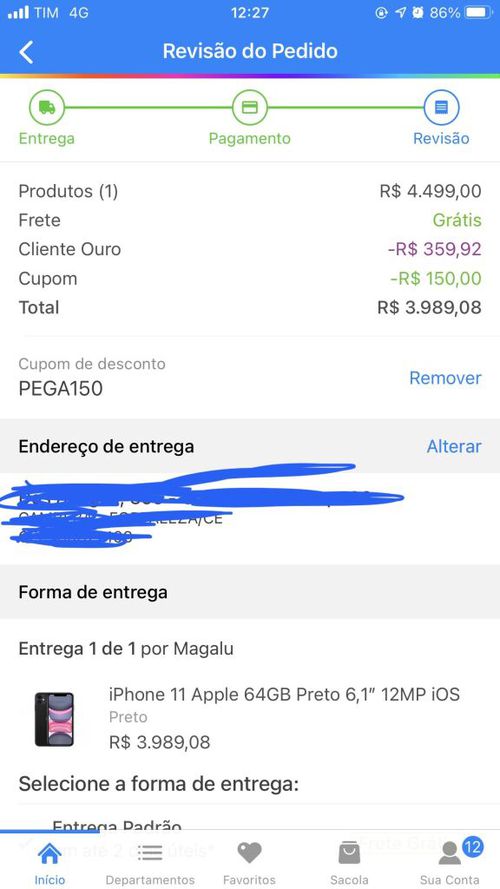
Task: Open the Sacola shopping bag tab
Action: coord(349,863)
